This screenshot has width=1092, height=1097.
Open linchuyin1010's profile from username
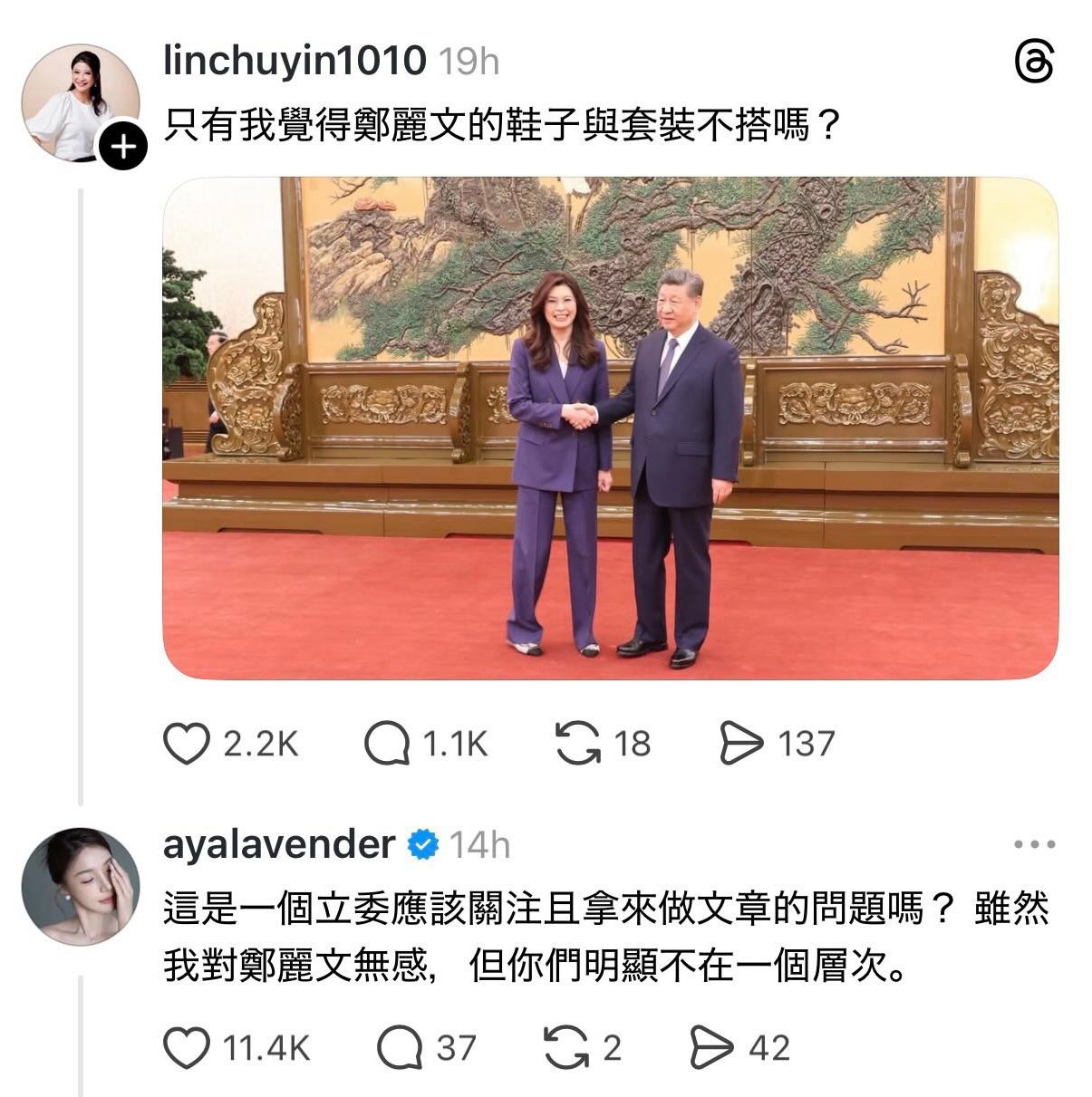point(294,62)
